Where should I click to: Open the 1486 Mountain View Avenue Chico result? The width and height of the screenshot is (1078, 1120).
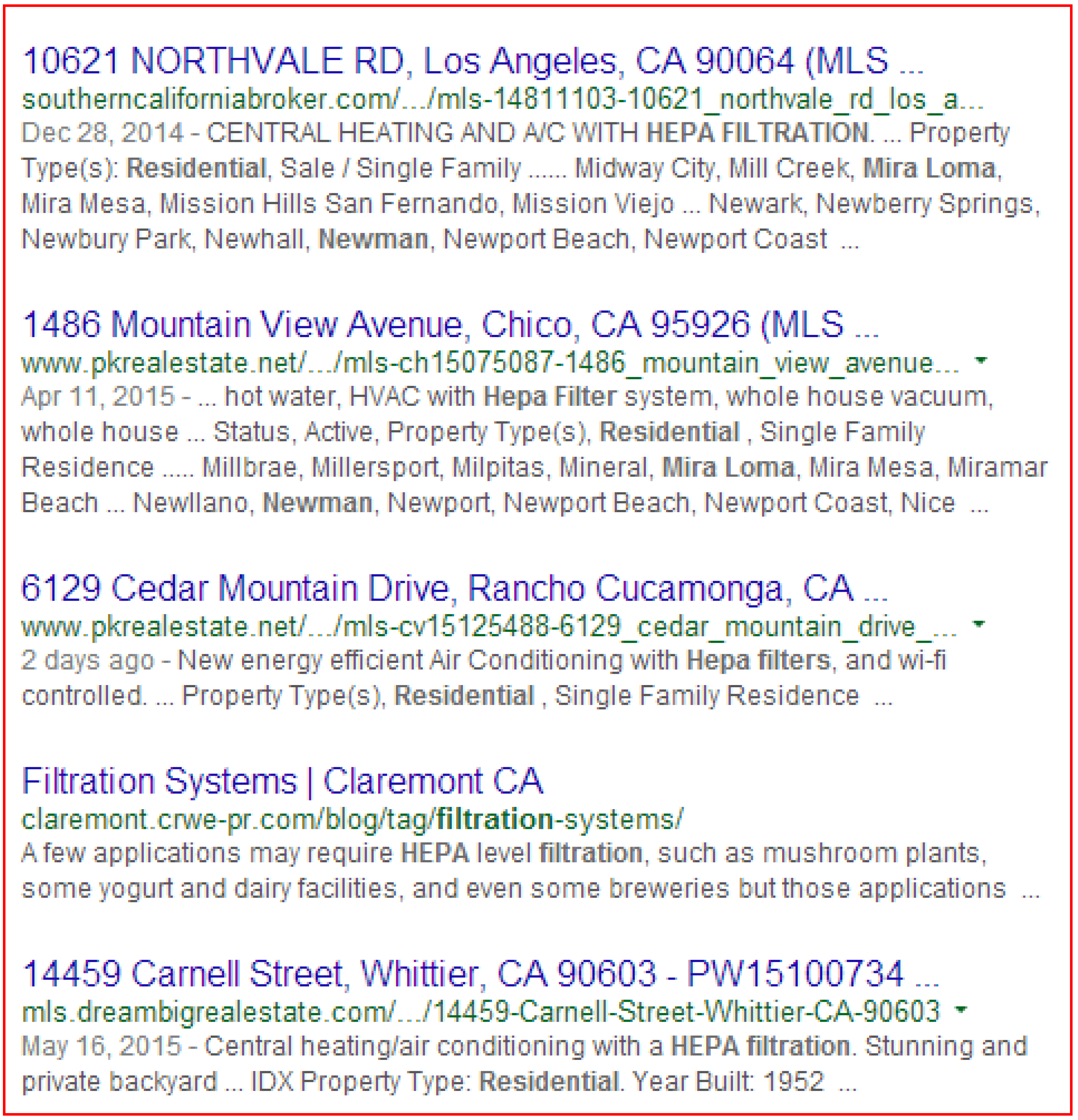(449, 325)
